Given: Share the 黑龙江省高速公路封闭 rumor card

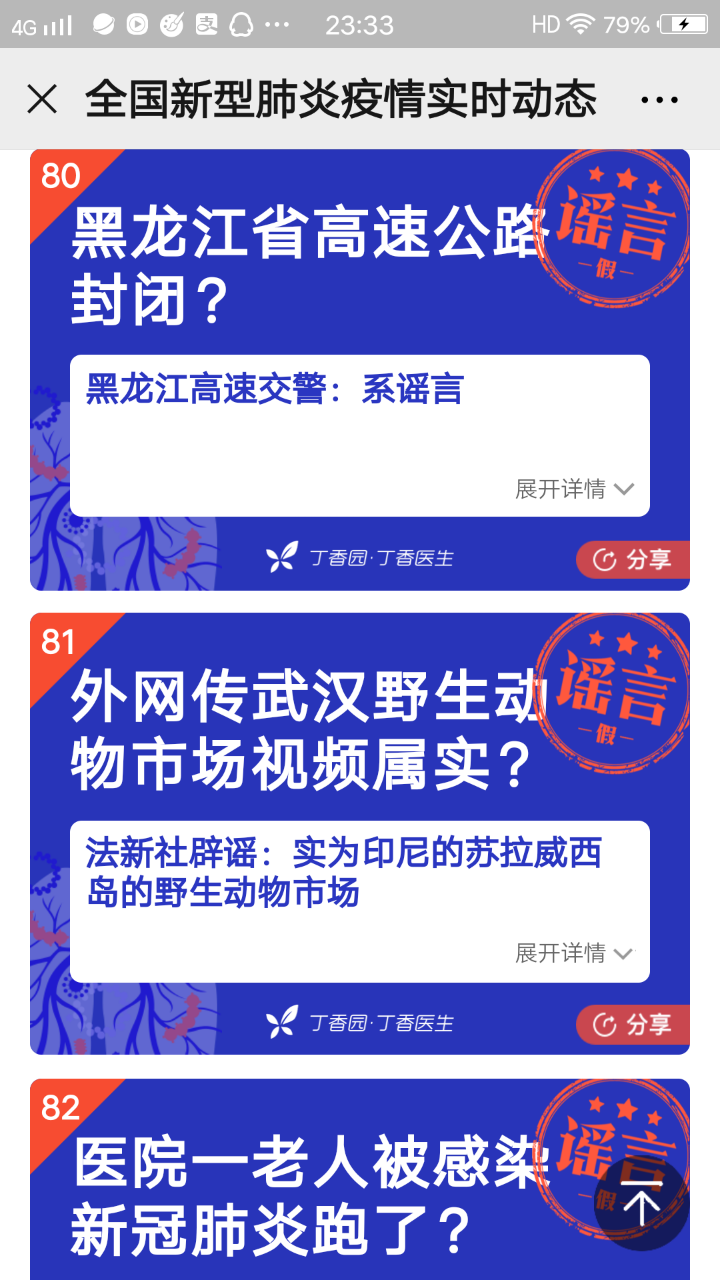Looking at the screenshot, I should 633,559.
